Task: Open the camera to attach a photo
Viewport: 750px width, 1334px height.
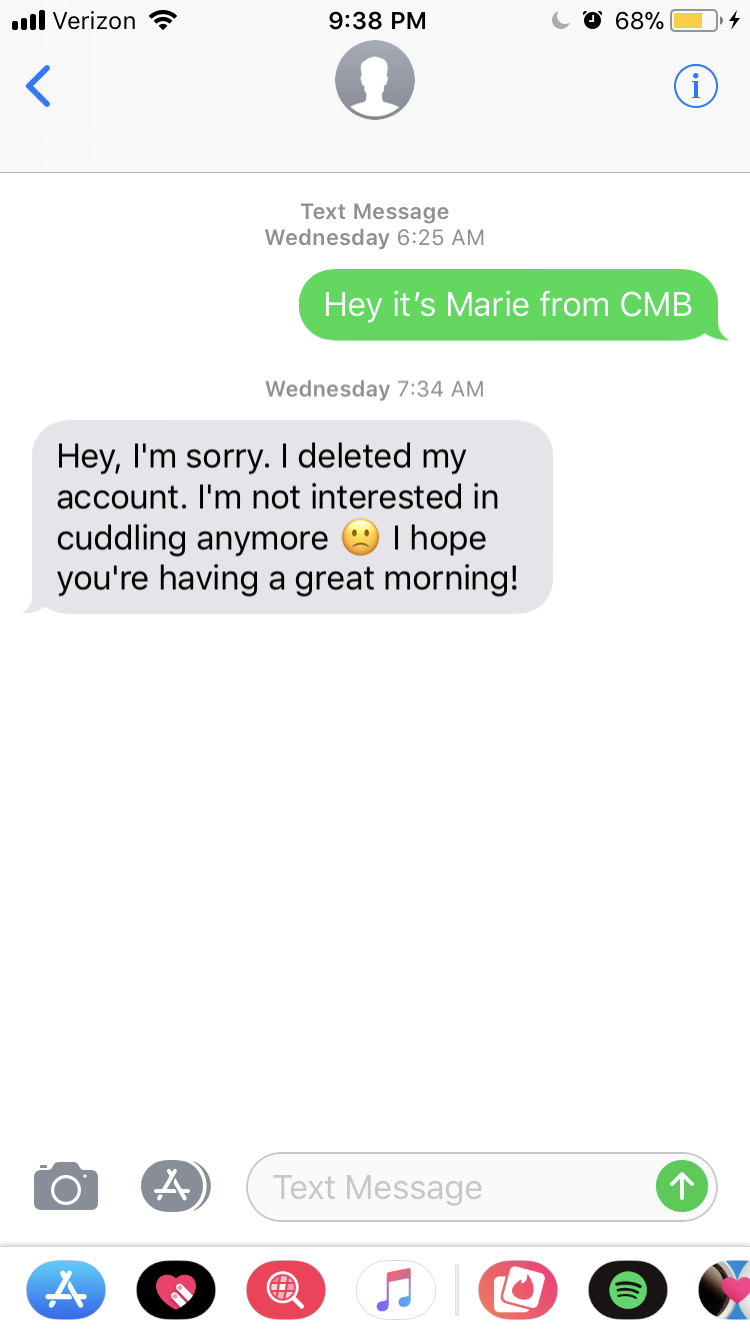Action: click(x=66, y=1187)
